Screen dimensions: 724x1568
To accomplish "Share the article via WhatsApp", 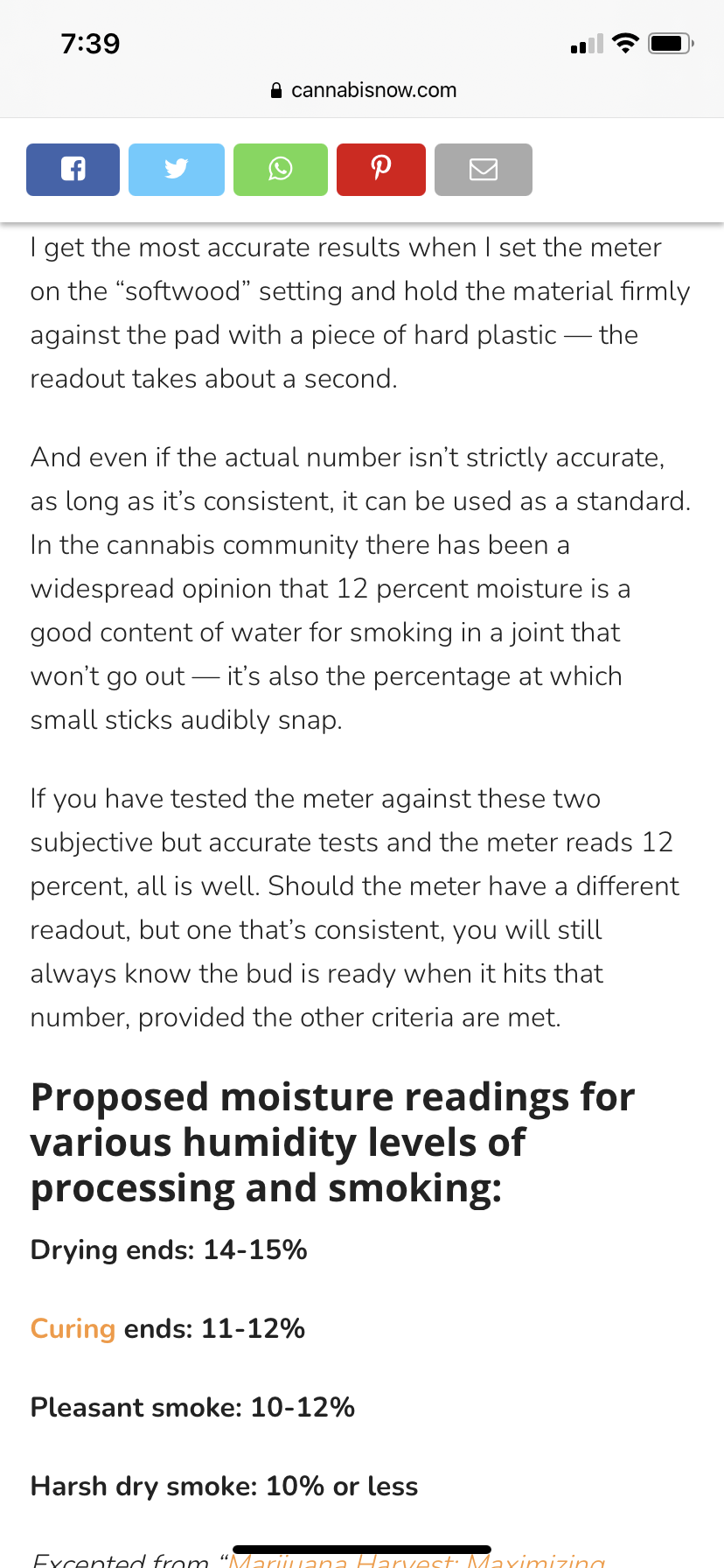I will pyautogui.click(x=281, y=170).
